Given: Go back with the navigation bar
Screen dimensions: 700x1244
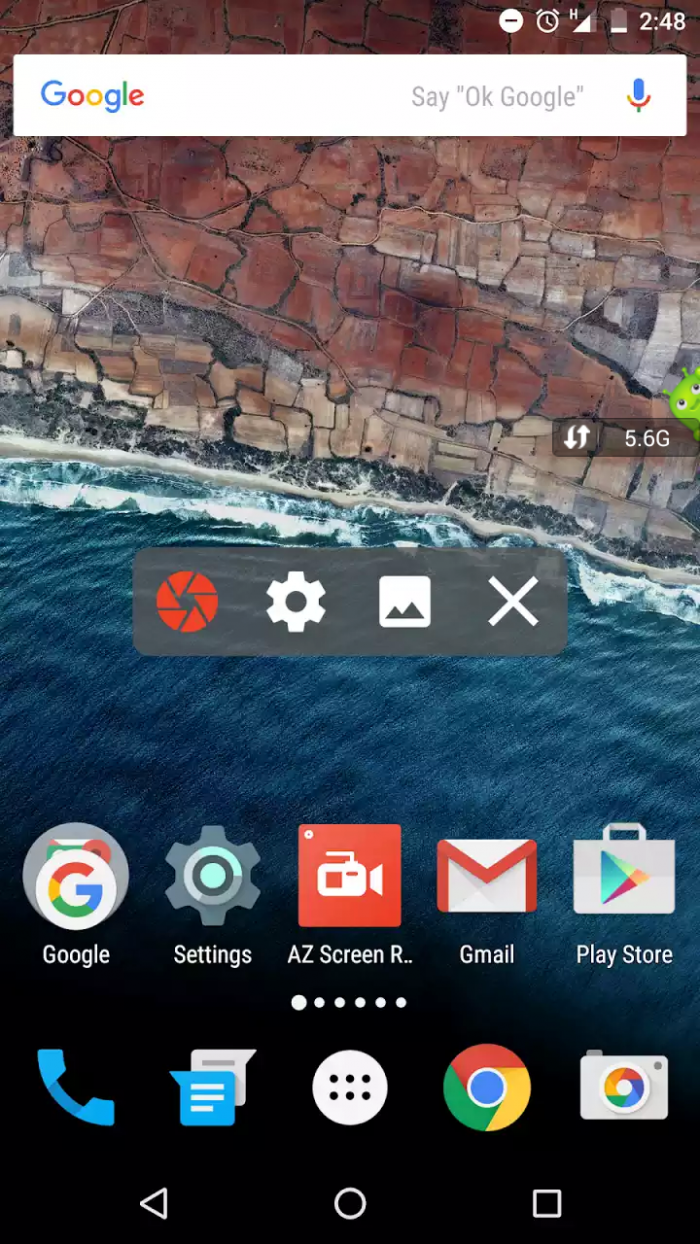Looking at the screenshot, I should coord(154,1203).
